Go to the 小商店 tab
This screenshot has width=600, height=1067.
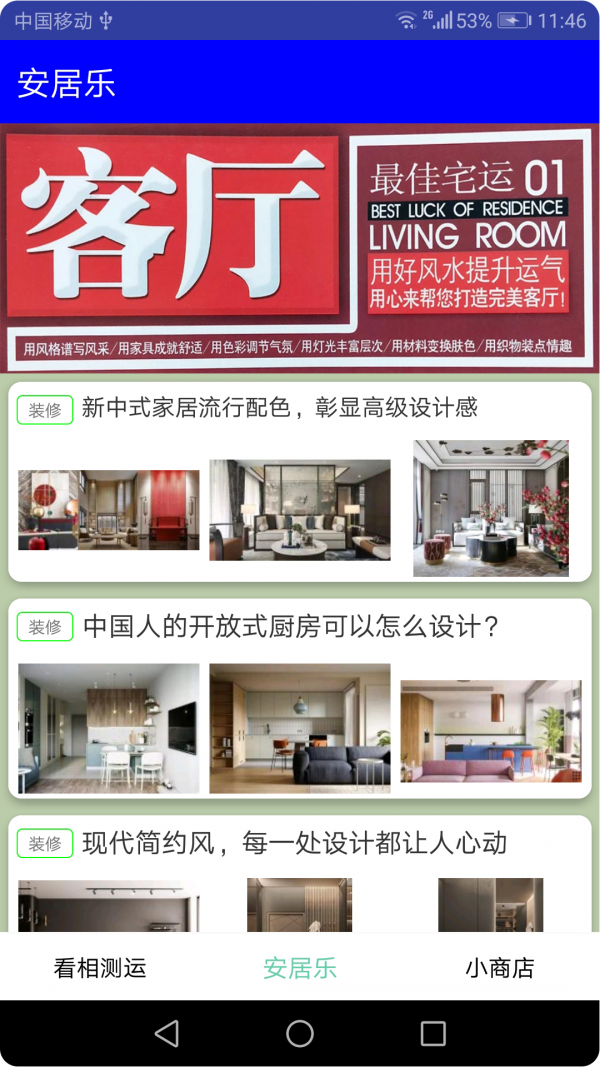(x=499, y=967)
